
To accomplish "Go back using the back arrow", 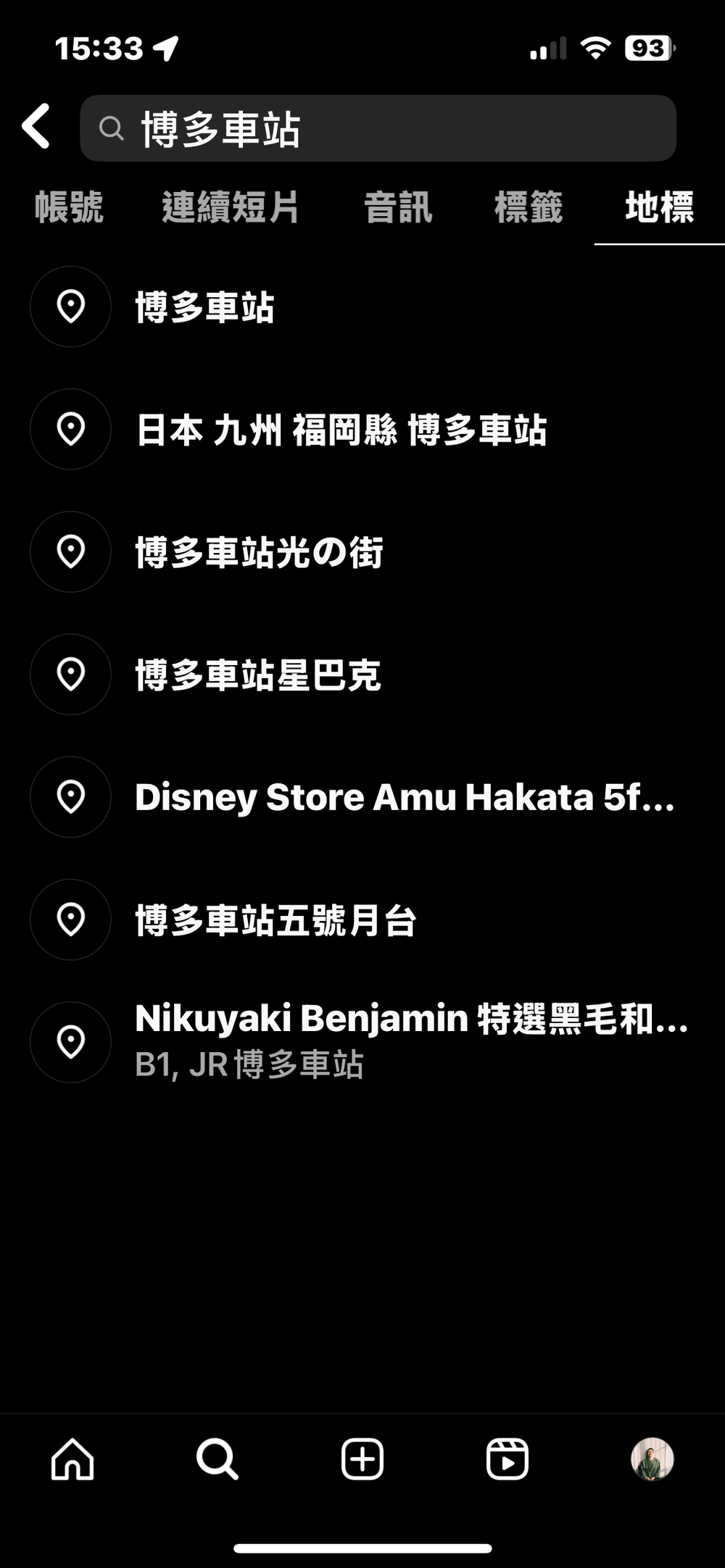I will point(36,127).
